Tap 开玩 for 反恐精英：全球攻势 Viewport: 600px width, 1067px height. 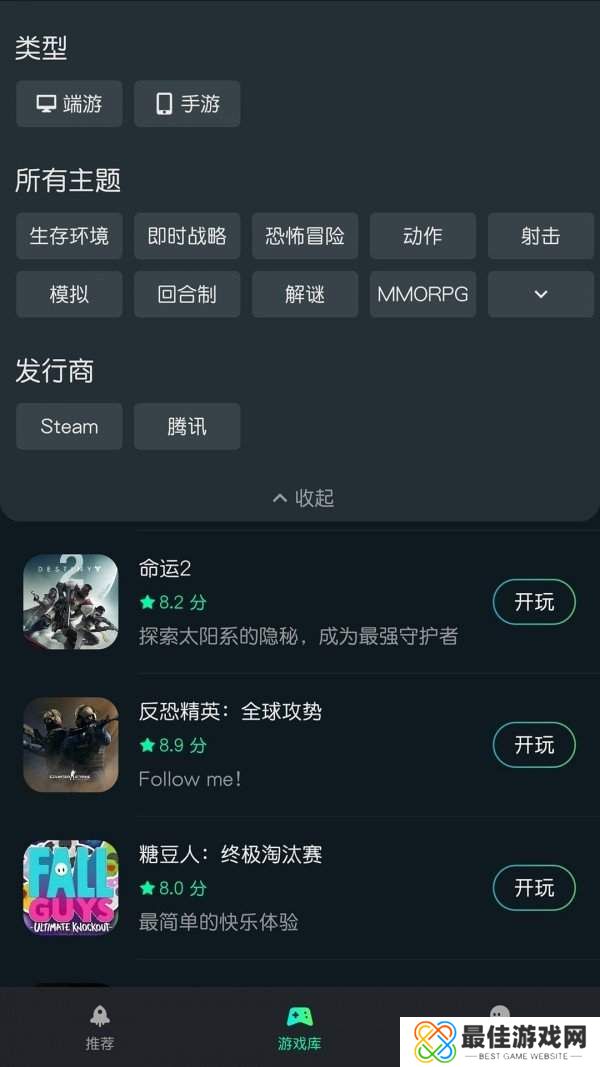(534, 745)
